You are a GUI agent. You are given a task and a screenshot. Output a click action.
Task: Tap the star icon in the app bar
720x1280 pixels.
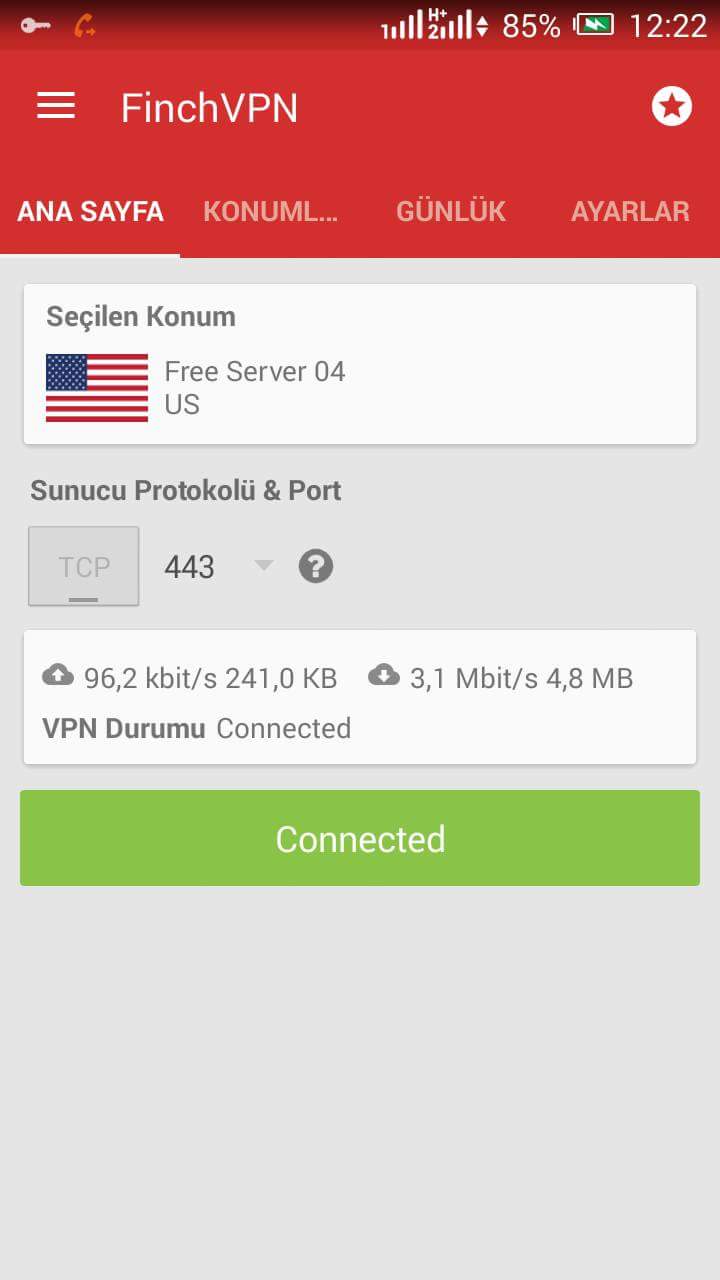coord(672,107)
